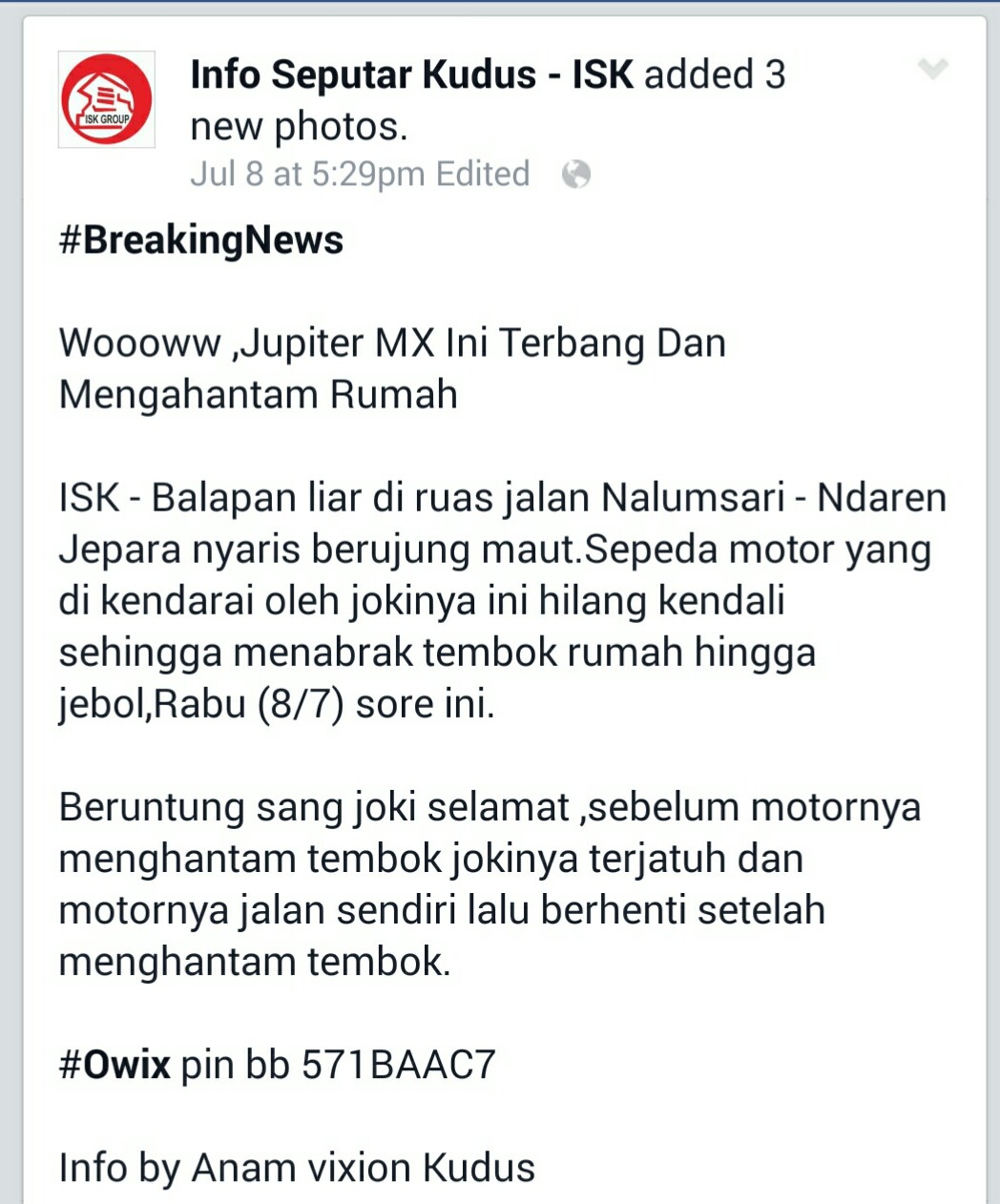Open the #Owix hashtag
The image size is (1000, 1204).
(115, 1064)
